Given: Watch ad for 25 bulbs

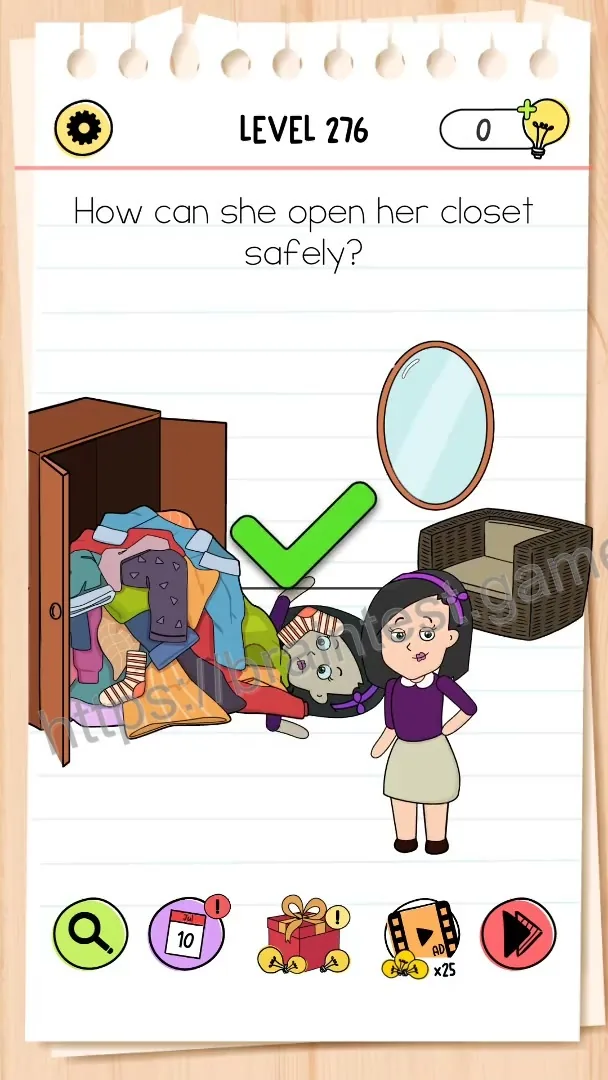Looking at the screenshot, I should click(421, 937).
